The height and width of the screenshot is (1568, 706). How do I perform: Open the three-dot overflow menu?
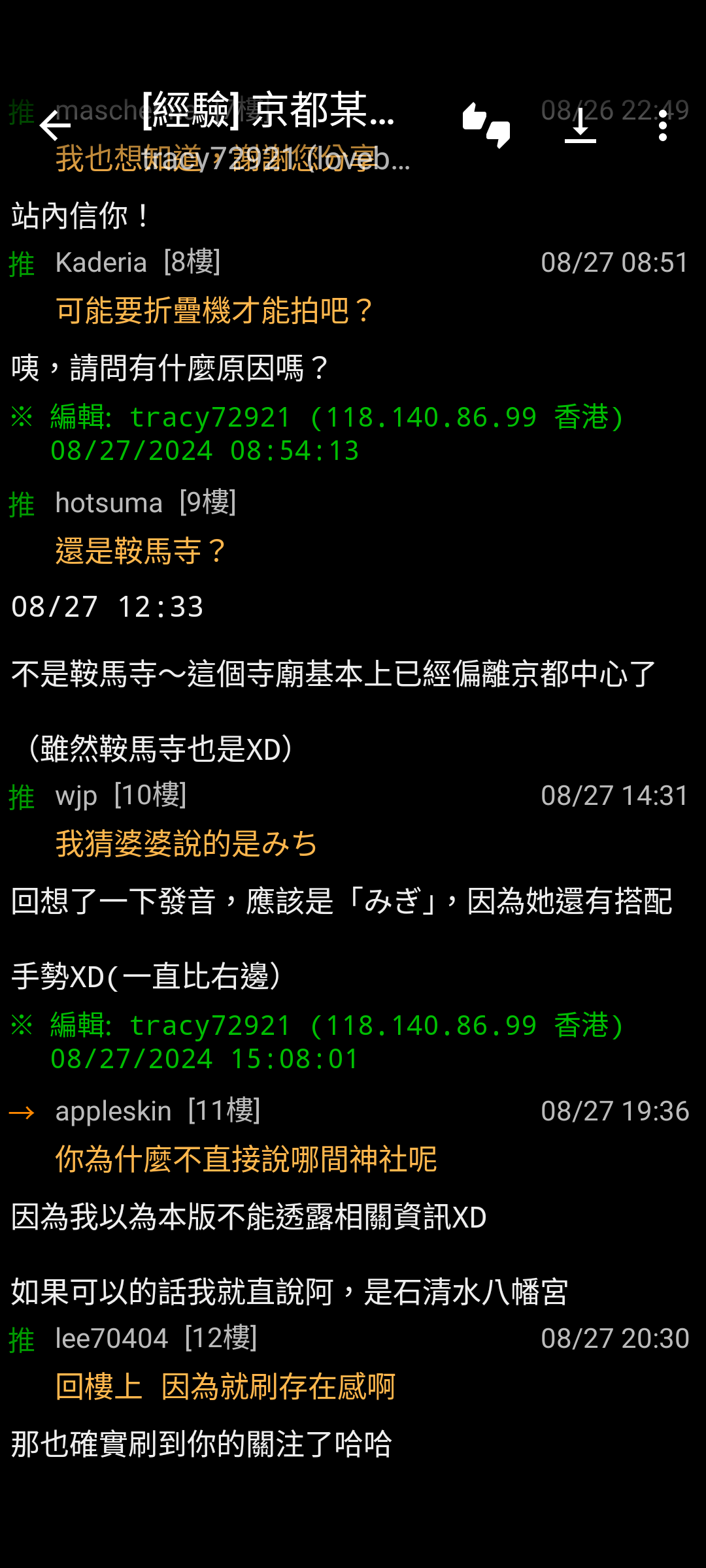click(663, 125)
